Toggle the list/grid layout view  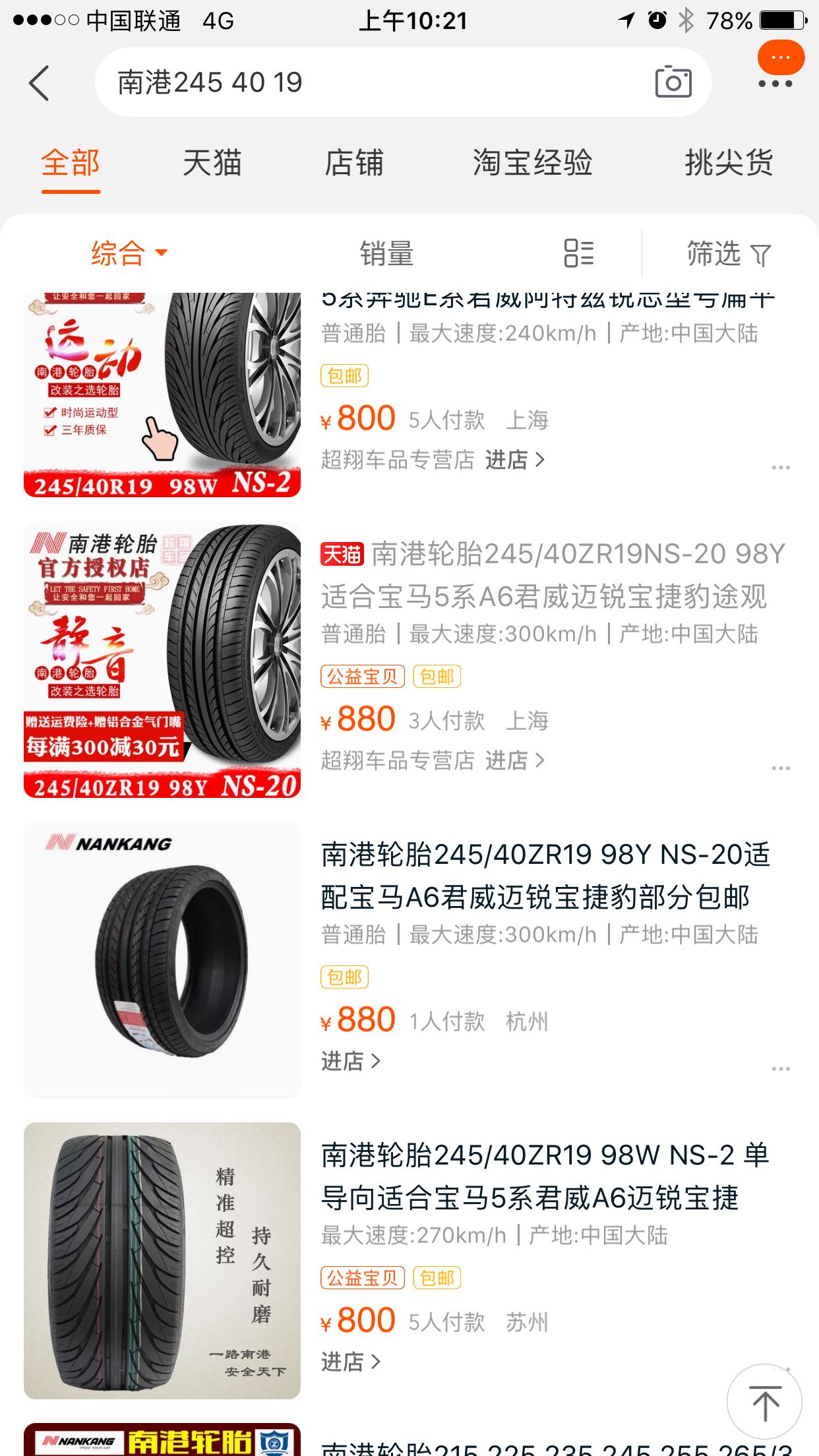click(579, 253)
